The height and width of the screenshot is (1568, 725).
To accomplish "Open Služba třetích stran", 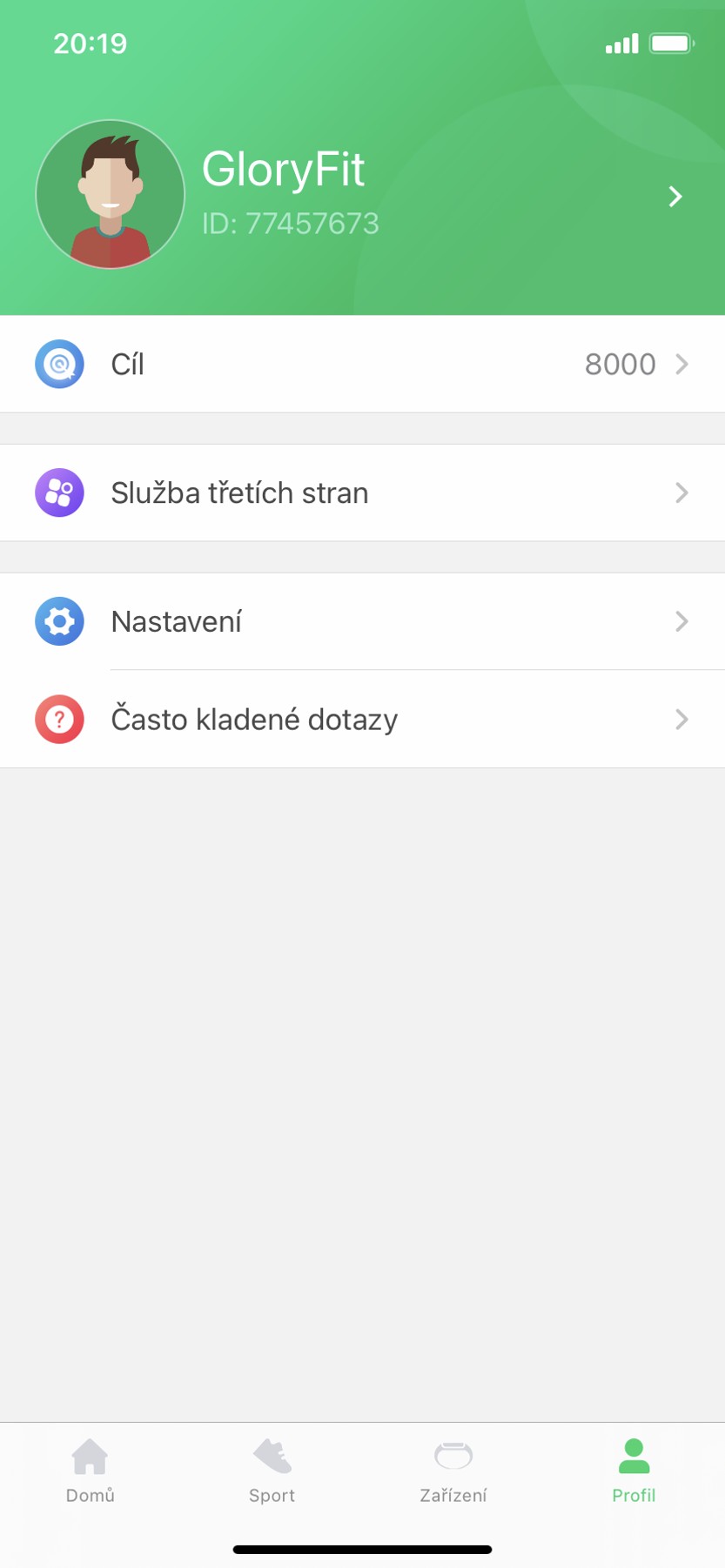I will pyautogui.click(x=362, y=493).
